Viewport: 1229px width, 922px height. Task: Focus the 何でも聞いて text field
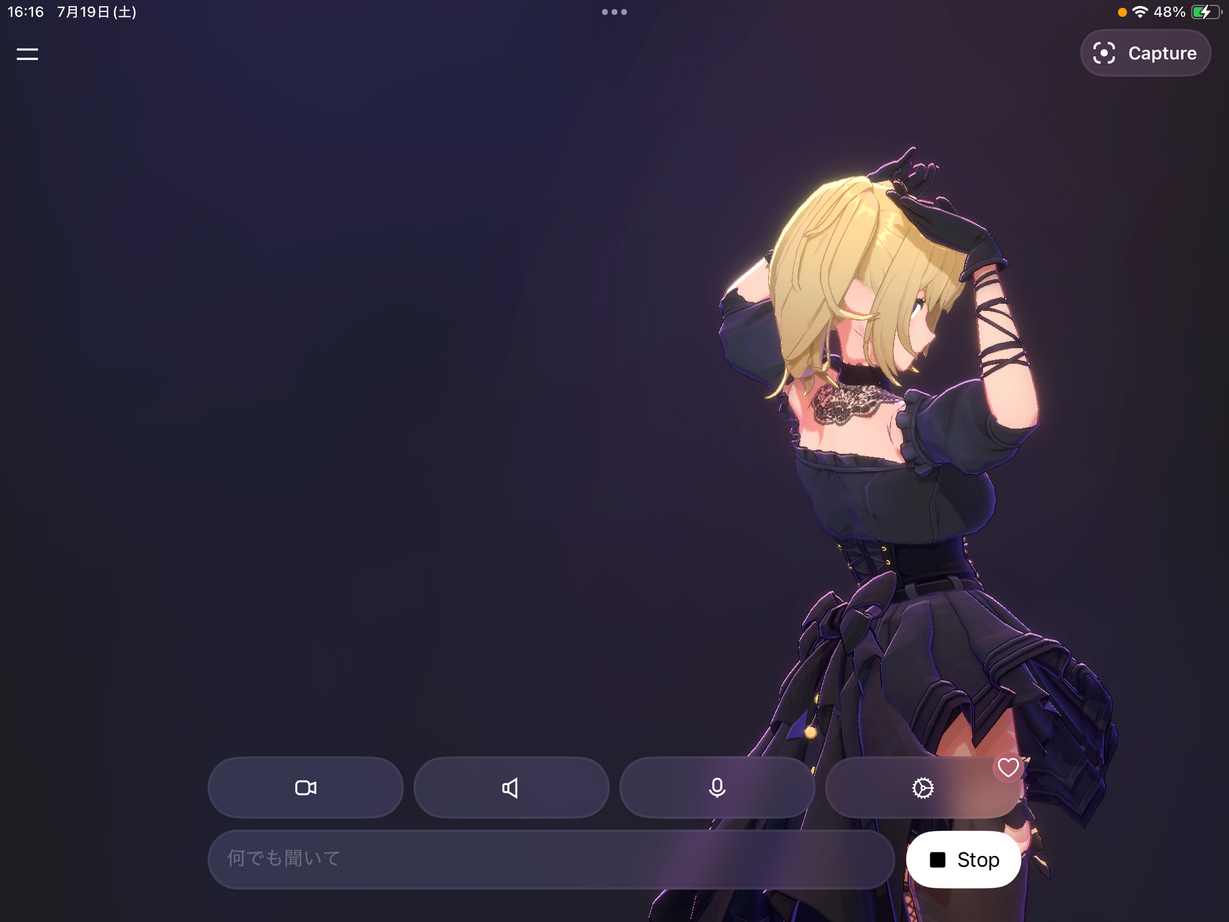coord(550,859)
